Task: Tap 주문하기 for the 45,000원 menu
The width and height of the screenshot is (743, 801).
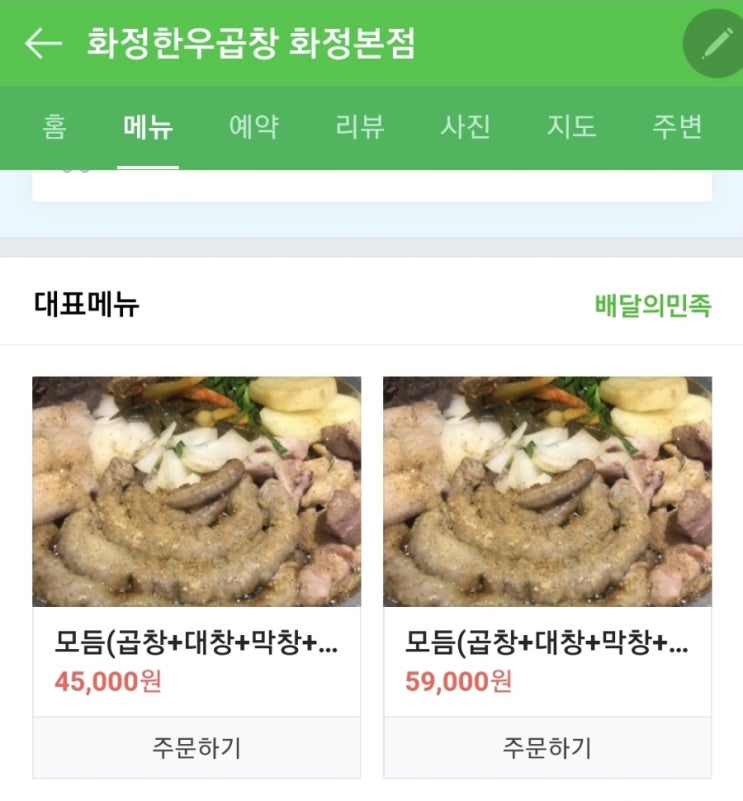Action: coord(196,747)
